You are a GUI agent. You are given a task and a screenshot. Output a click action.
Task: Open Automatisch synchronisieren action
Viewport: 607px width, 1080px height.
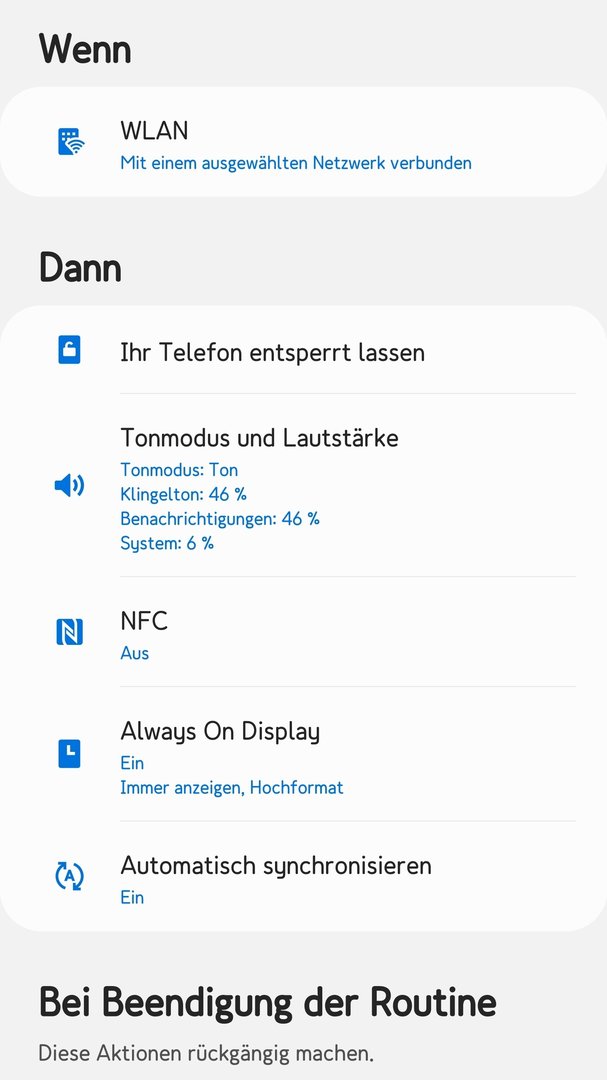tap(303, 876)
